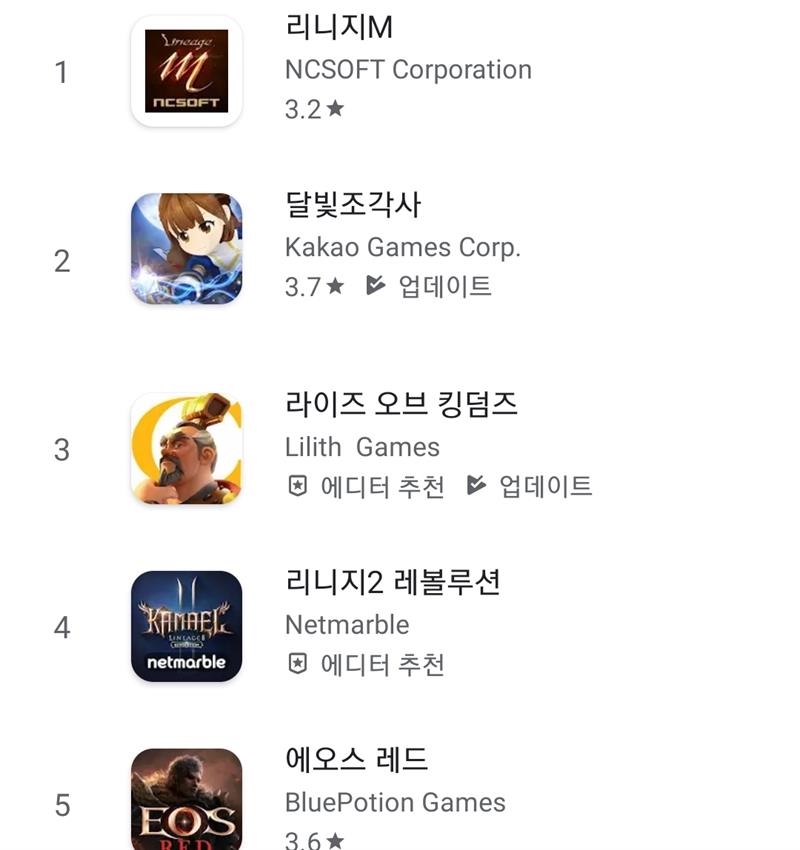Open 라이즈 오브 킹덤즈 by Lilith Games
This screenshot has width=800, height=850.
tap(400, 404)
